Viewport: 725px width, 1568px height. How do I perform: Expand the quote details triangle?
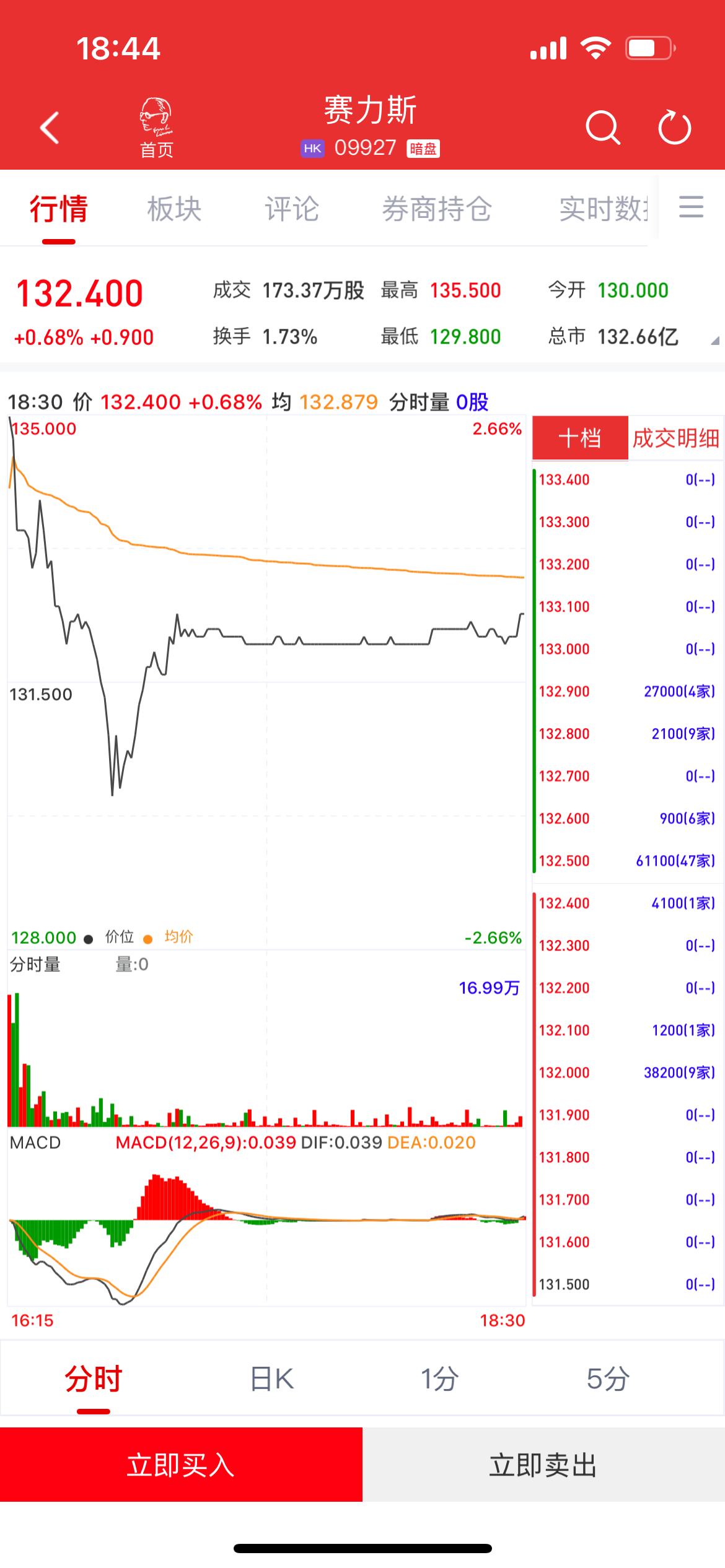click(x=714, y=341)
